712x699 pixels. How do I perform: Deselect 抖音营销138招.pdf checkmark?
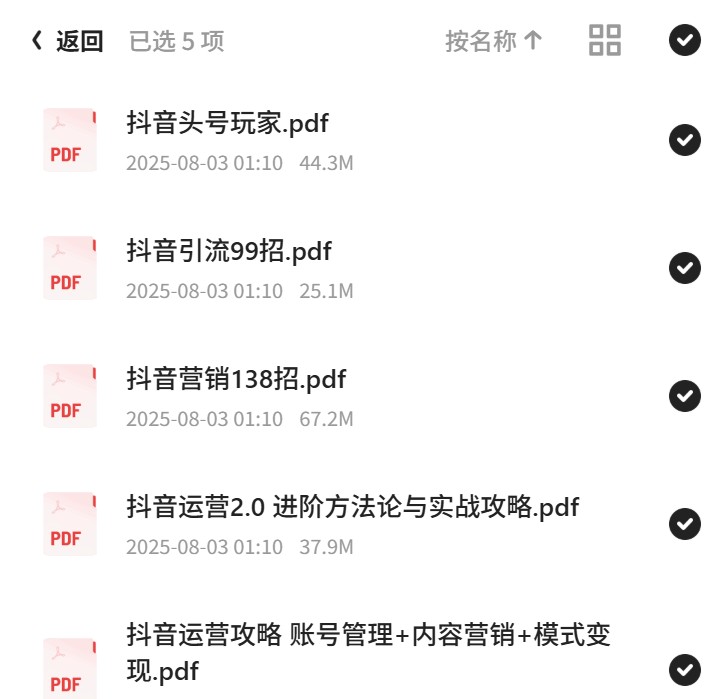click(x=685, y=396)
